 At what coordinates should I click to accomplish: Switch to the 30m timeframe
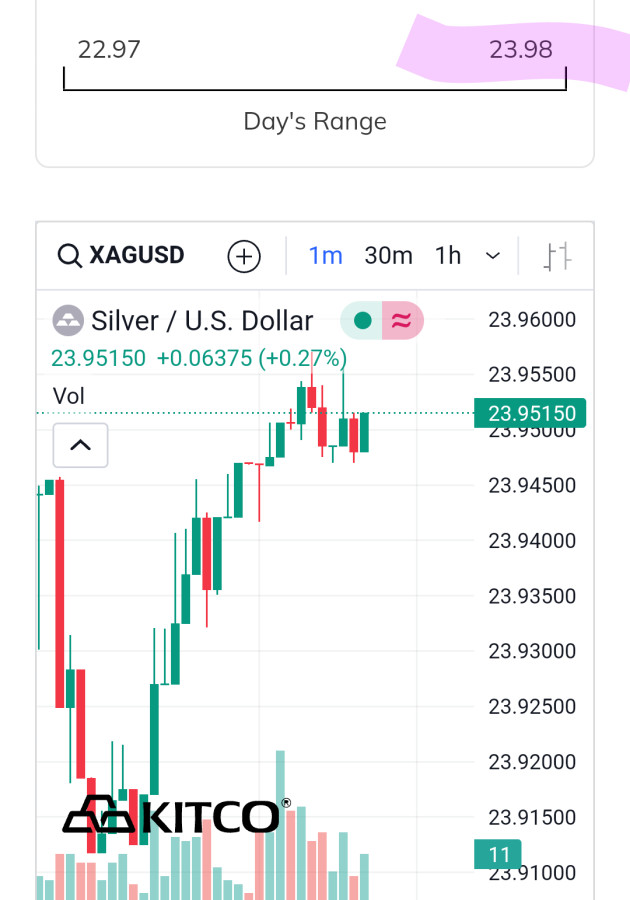tap(388, 255)
